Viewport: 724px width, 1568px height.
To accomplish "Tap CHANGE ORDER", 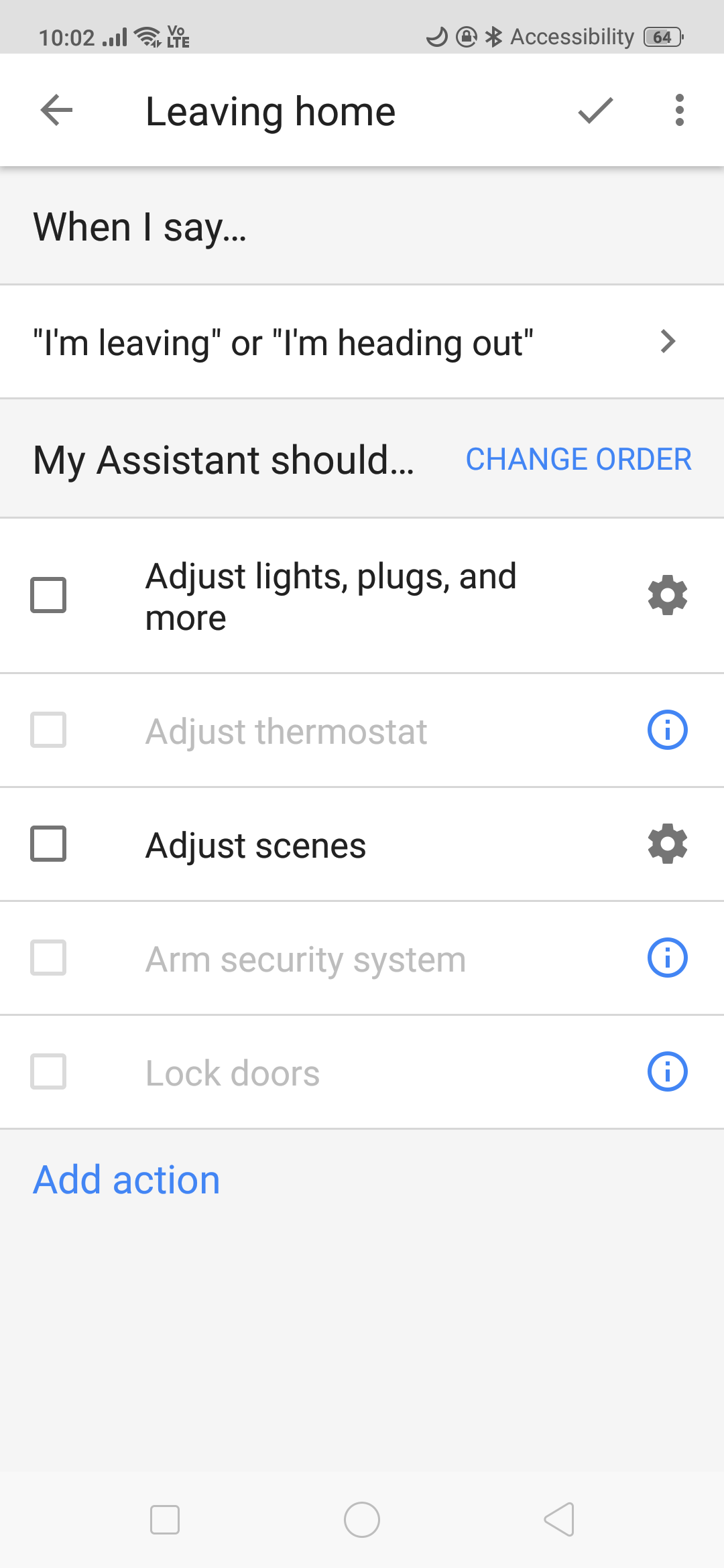I will (579, 460).
